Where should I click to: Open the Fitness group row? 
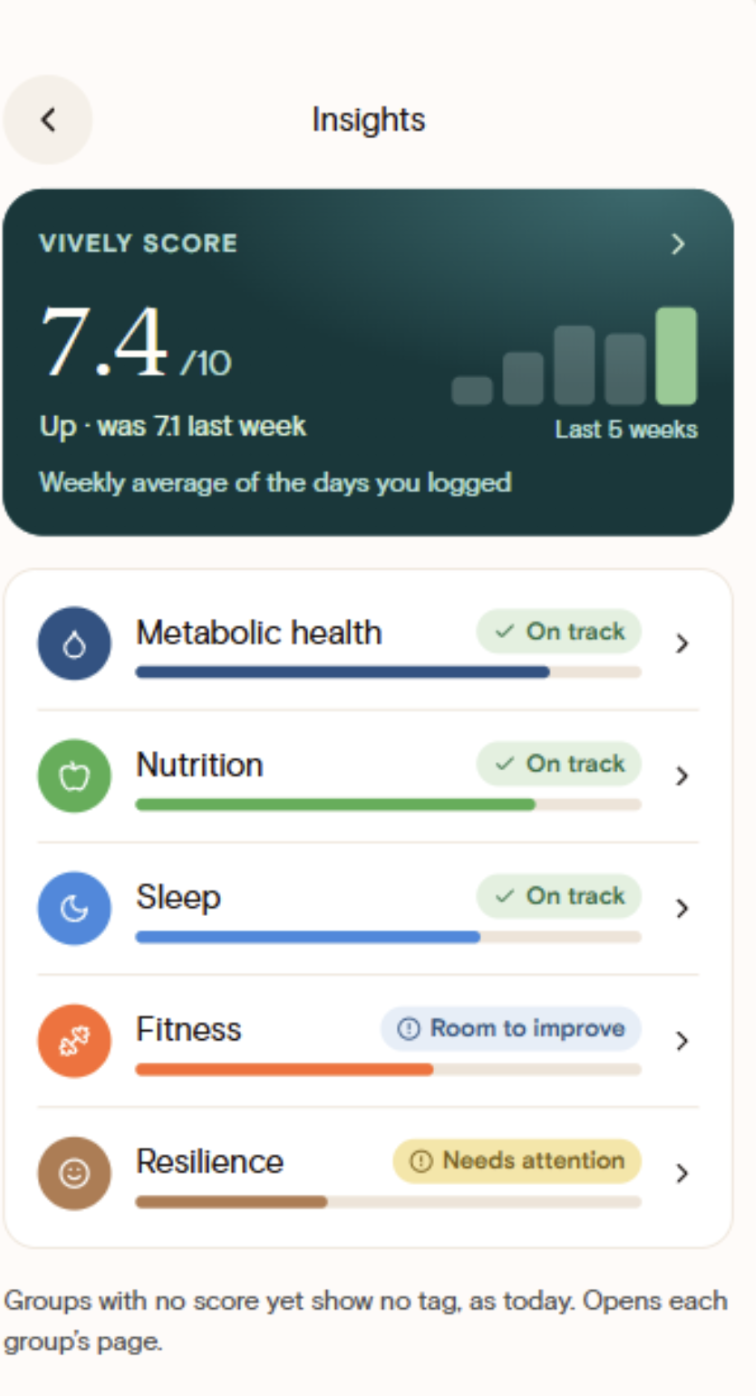pos(368,1041)
